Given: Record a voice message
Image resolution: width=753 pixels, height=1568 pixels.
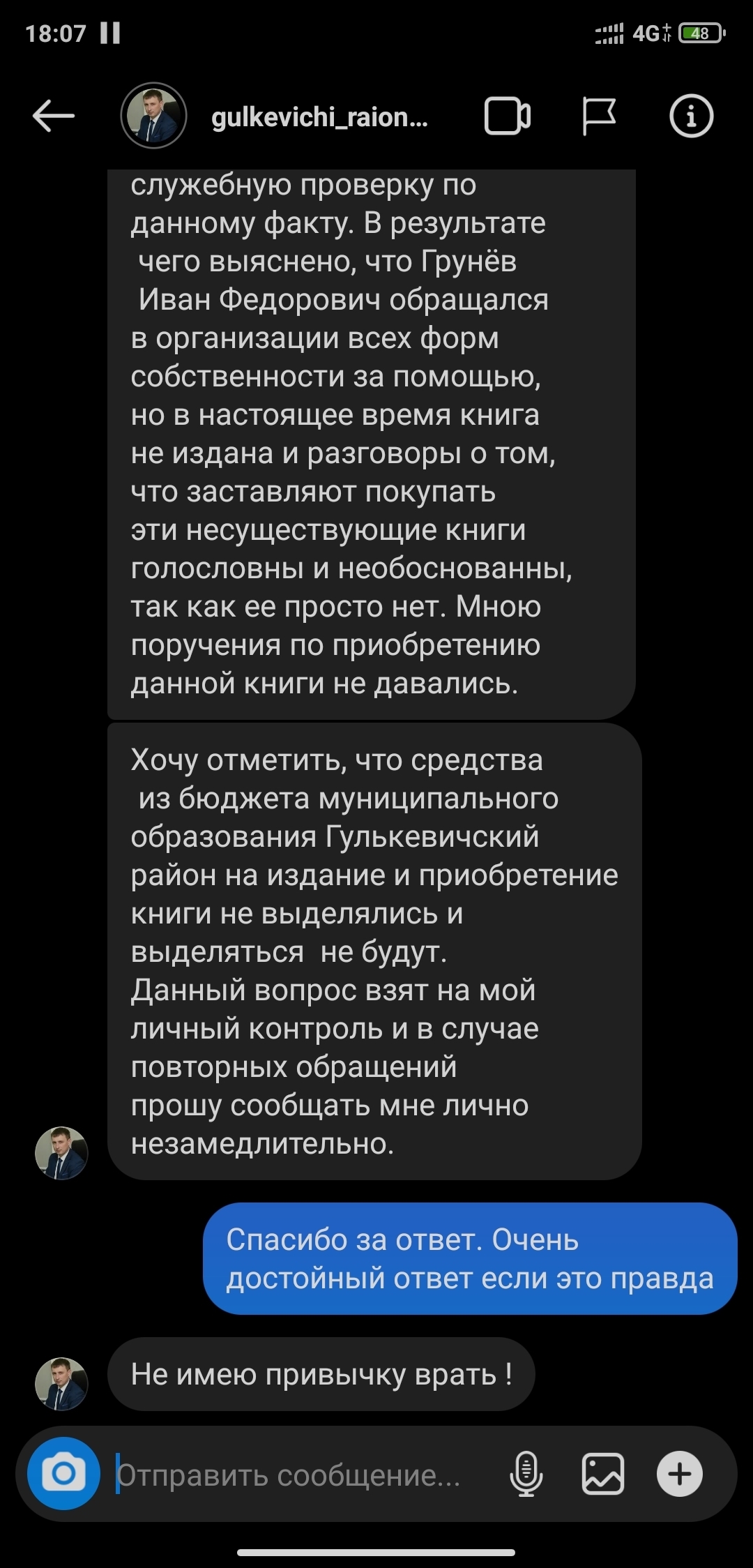Looking at the screenshot, I should click(526, 1474).
